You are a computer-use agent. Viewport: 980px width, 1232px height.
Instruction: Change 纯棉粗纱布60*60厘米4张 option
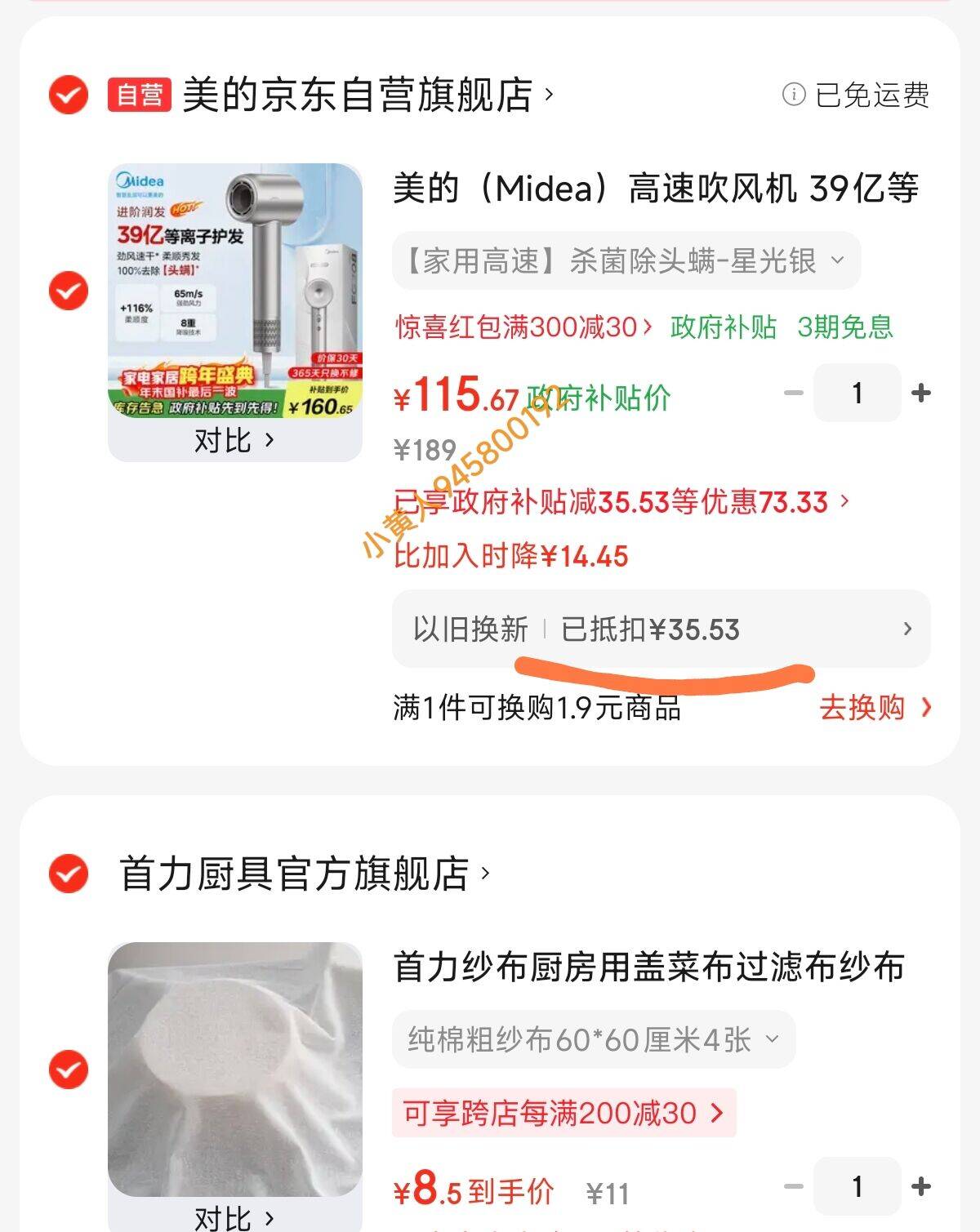pyautogui.click(x=593, y=1040)
